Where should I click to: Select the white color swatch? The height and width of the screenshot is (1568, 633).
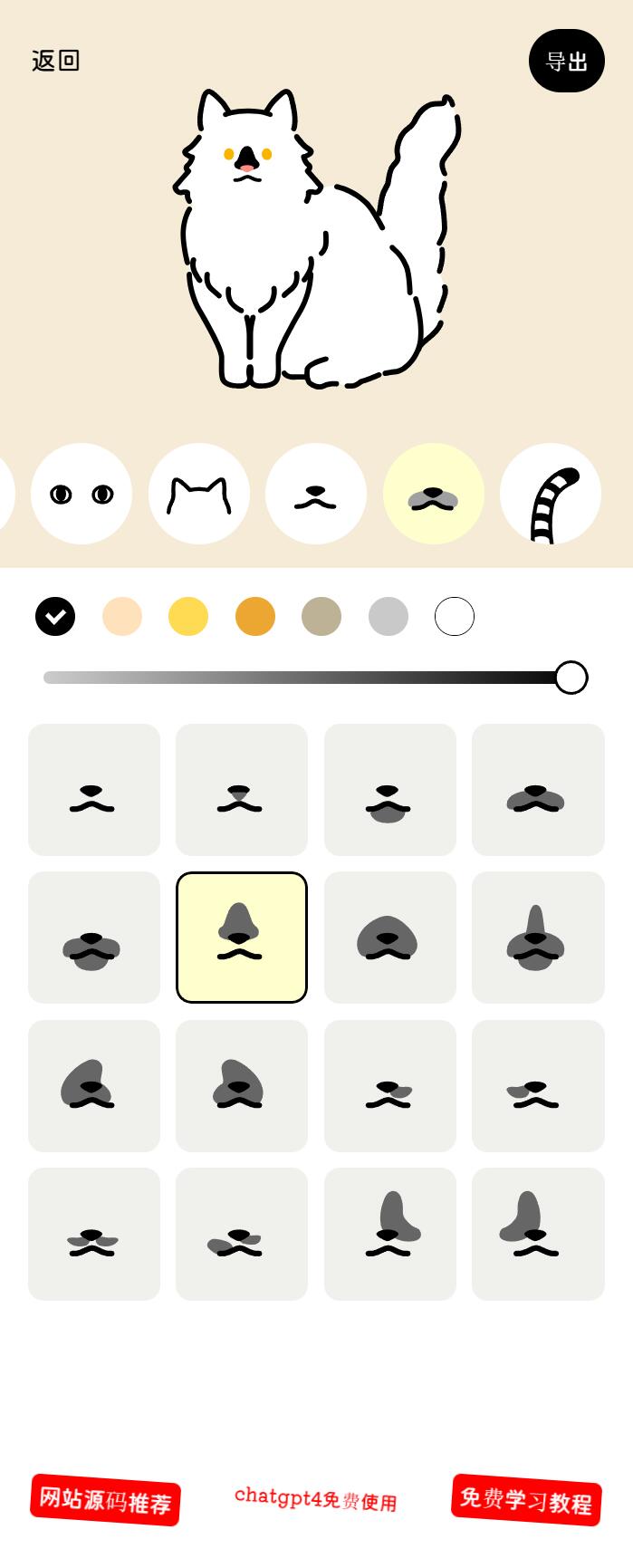(x=455, y=617)
